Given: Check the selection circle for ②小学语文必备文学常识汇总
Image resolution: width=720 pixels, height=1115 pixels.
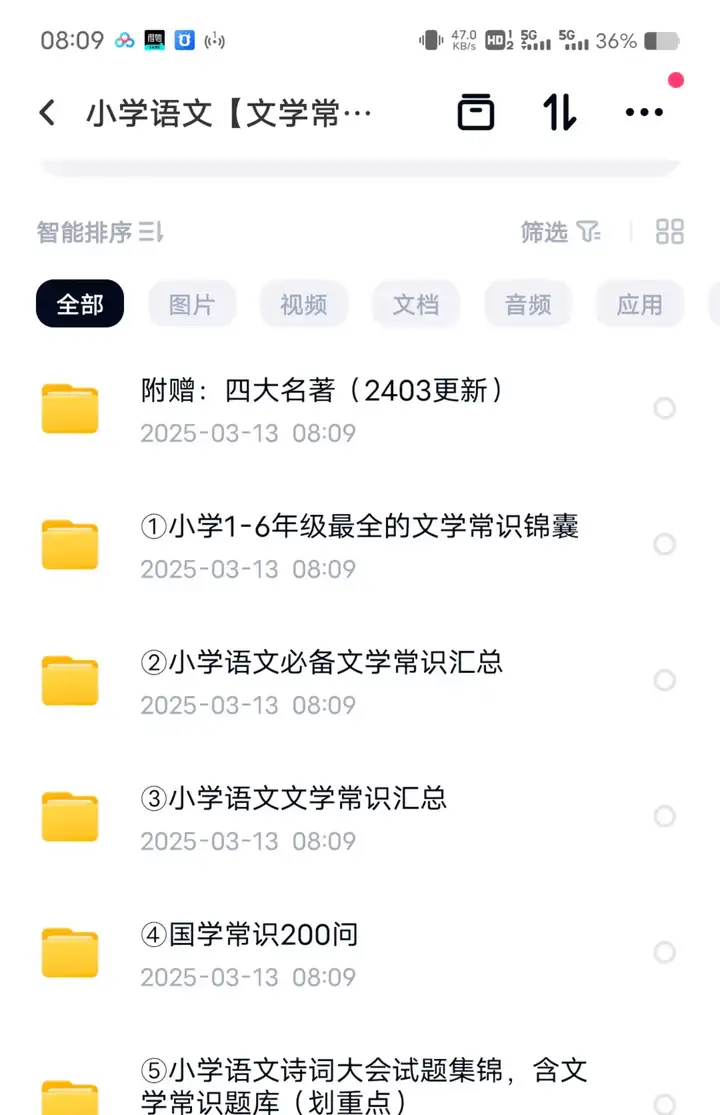Looking at the screenshot, I should tap(665, 680).
